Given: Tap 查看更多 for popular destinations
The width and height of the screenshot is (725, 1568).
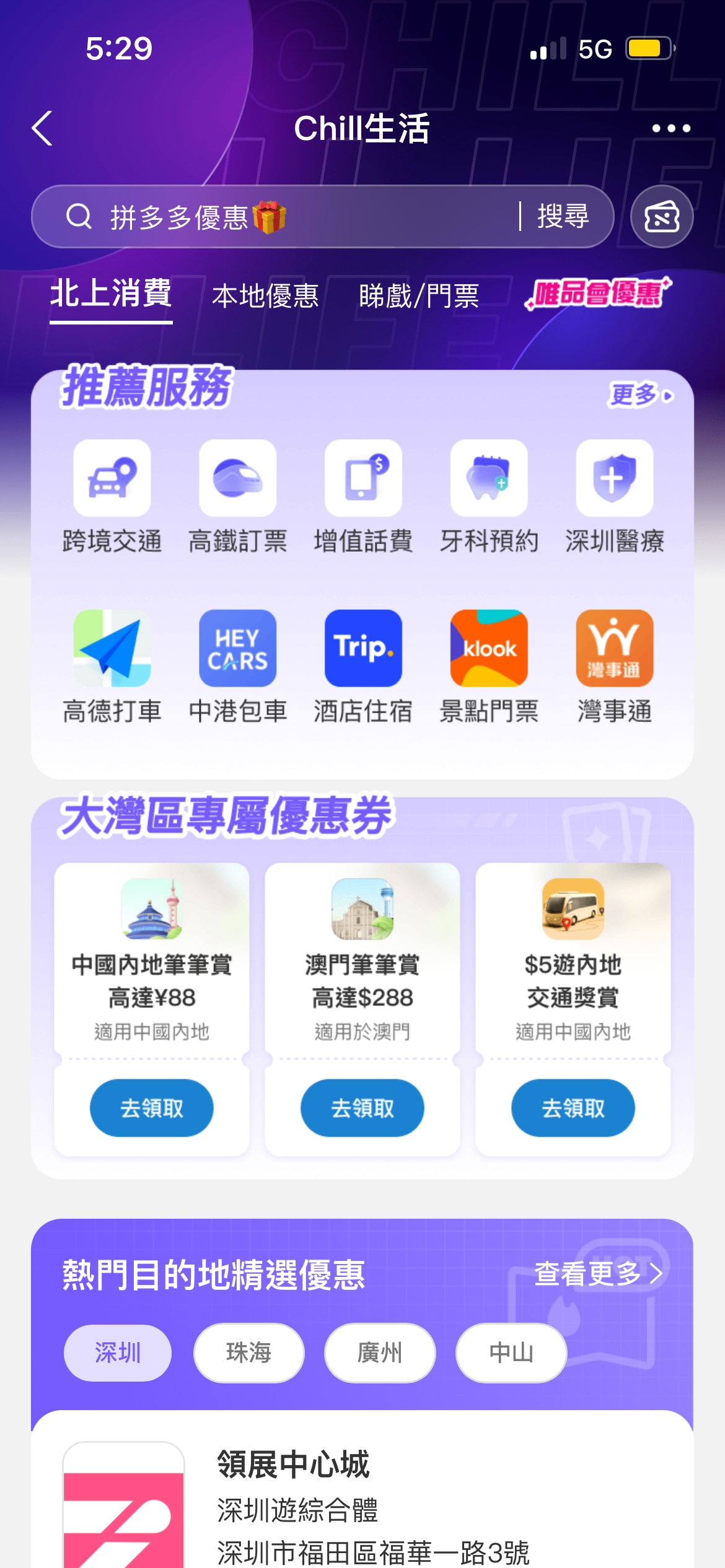Looking at the screenshot, I should coord(598,1274).
